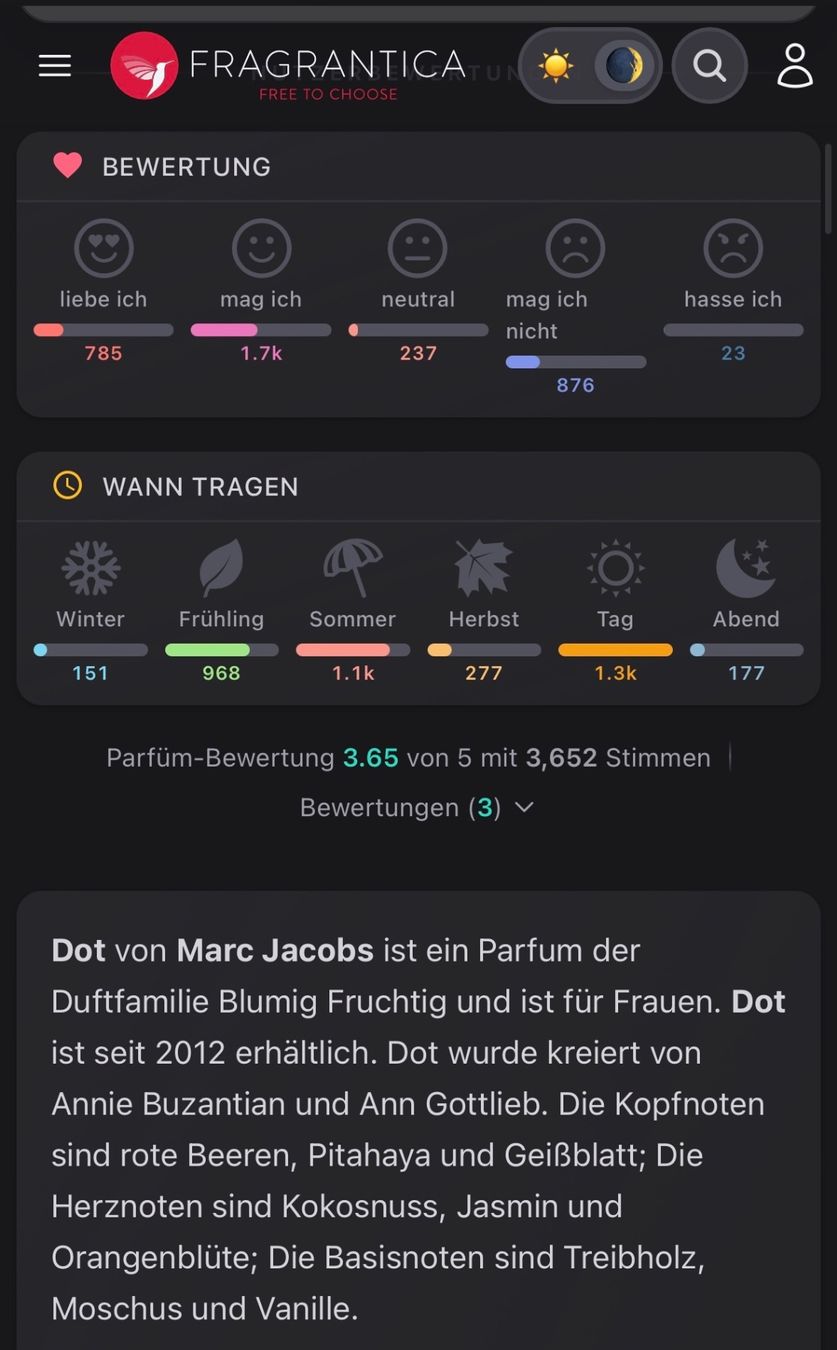Image resolution: width=837 pixels, height=1350 pixels.
Task: Vote 'mag ich' for this perfume
Action: tap(261, 248)
